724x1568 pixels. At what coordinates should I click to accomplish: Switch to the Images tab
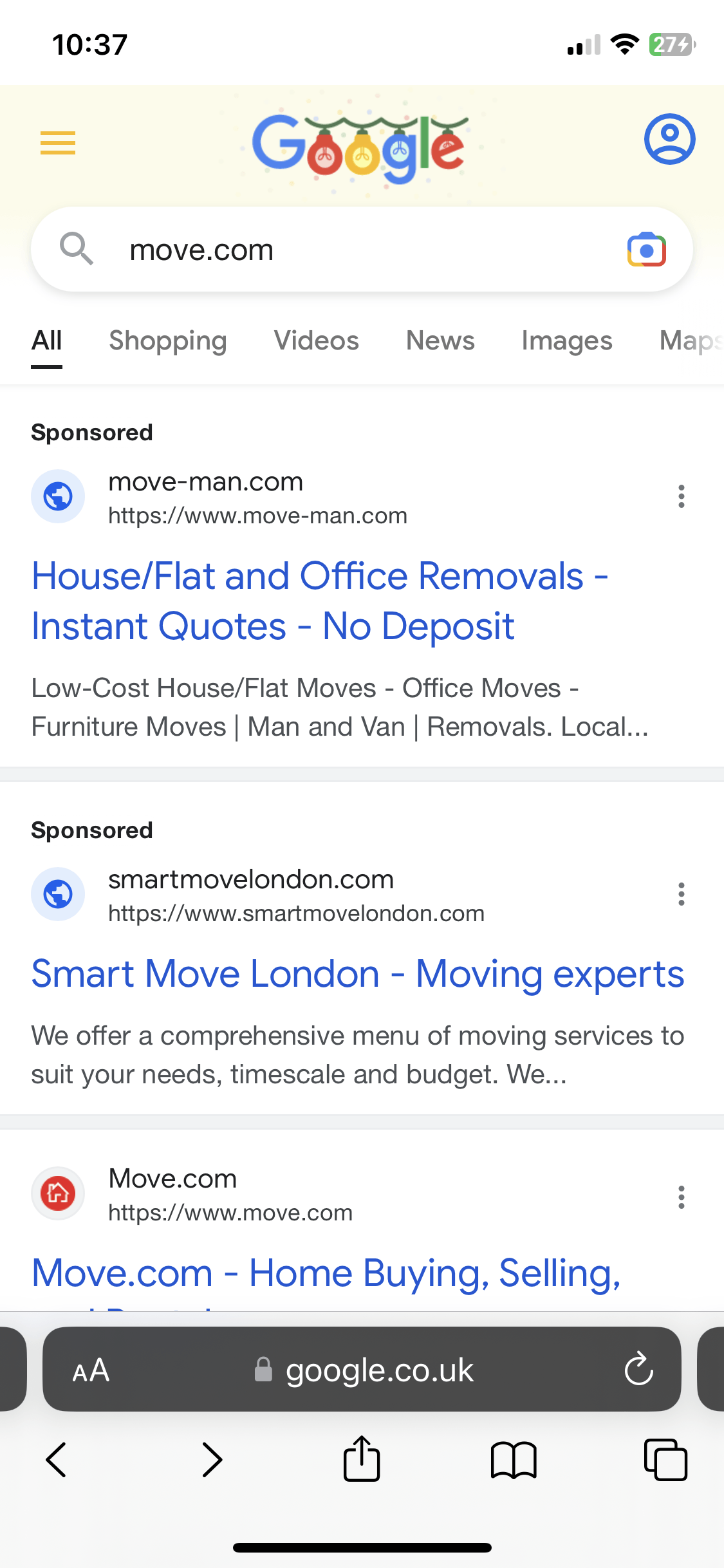coord(566,341)
